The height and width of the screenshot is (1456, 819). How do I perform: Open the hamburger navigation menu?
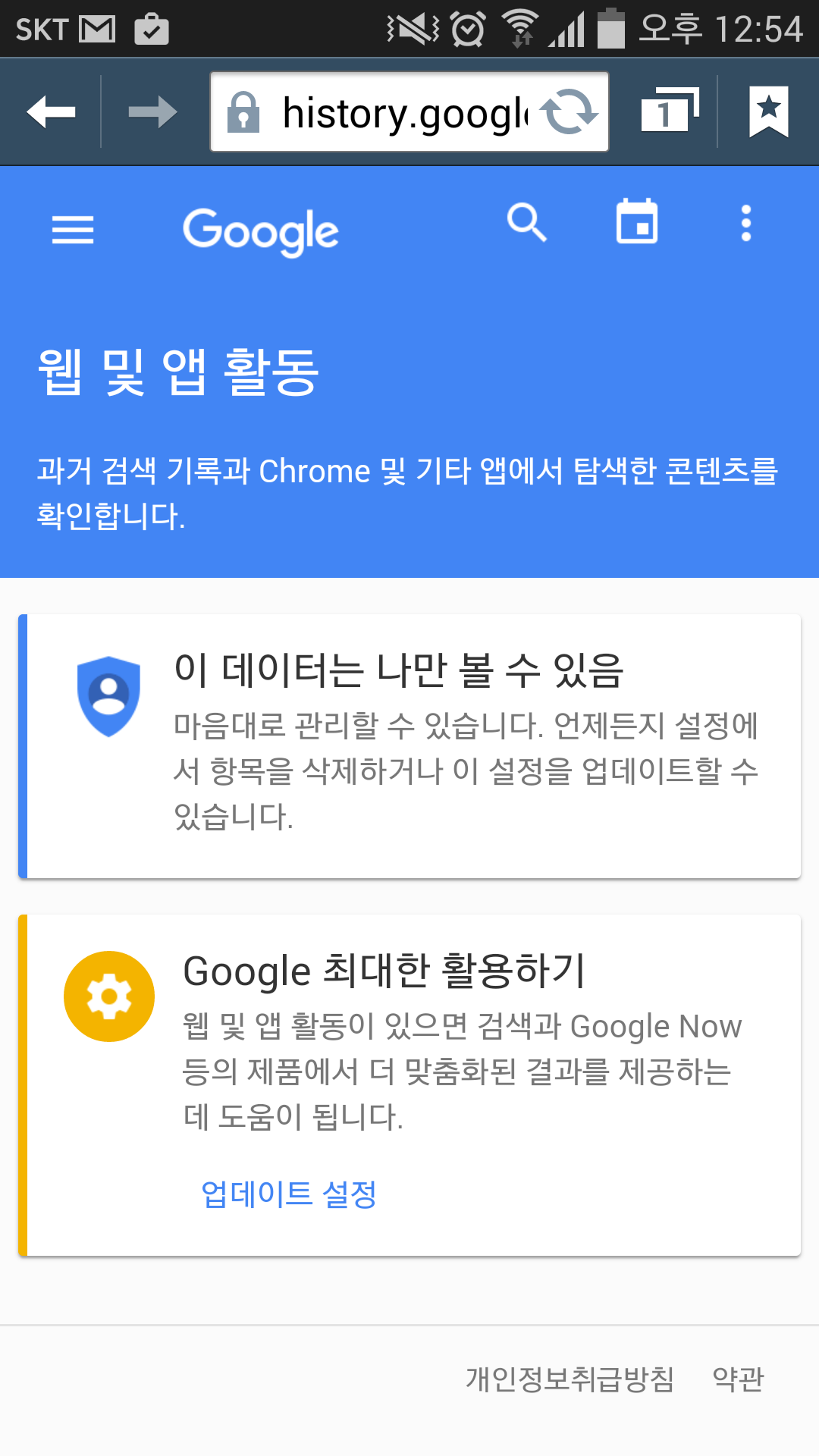point(73,229)
